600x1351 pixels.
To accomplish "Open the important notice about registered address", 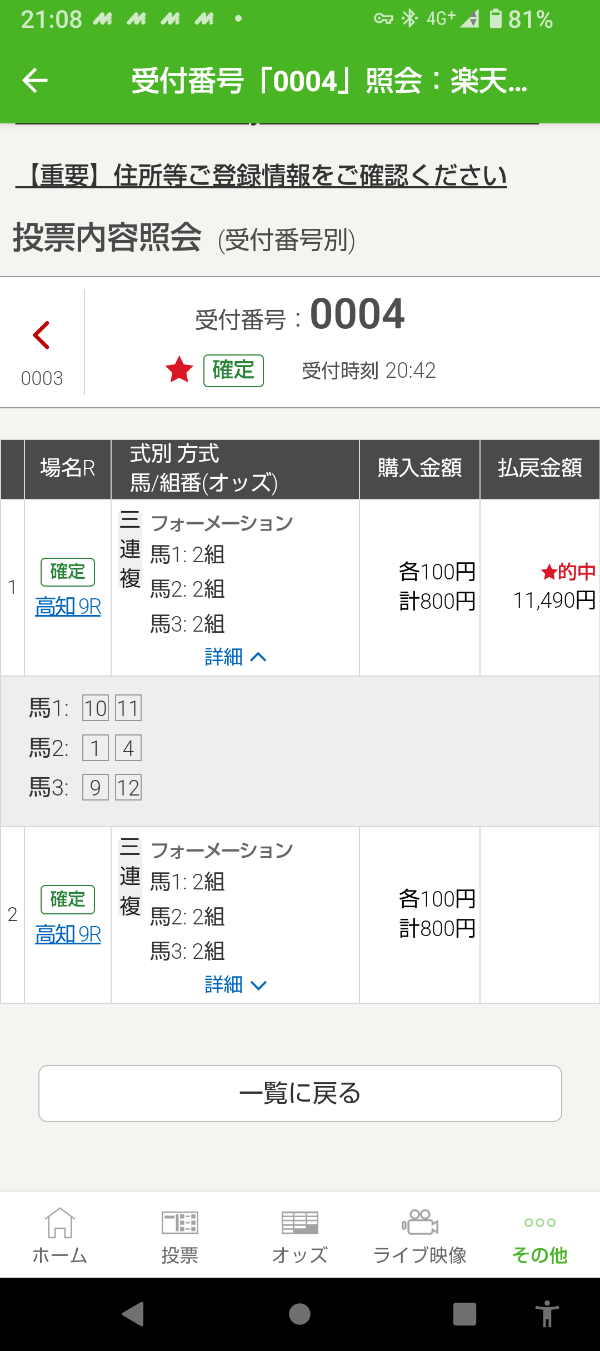I will click(x=261, y=176).
